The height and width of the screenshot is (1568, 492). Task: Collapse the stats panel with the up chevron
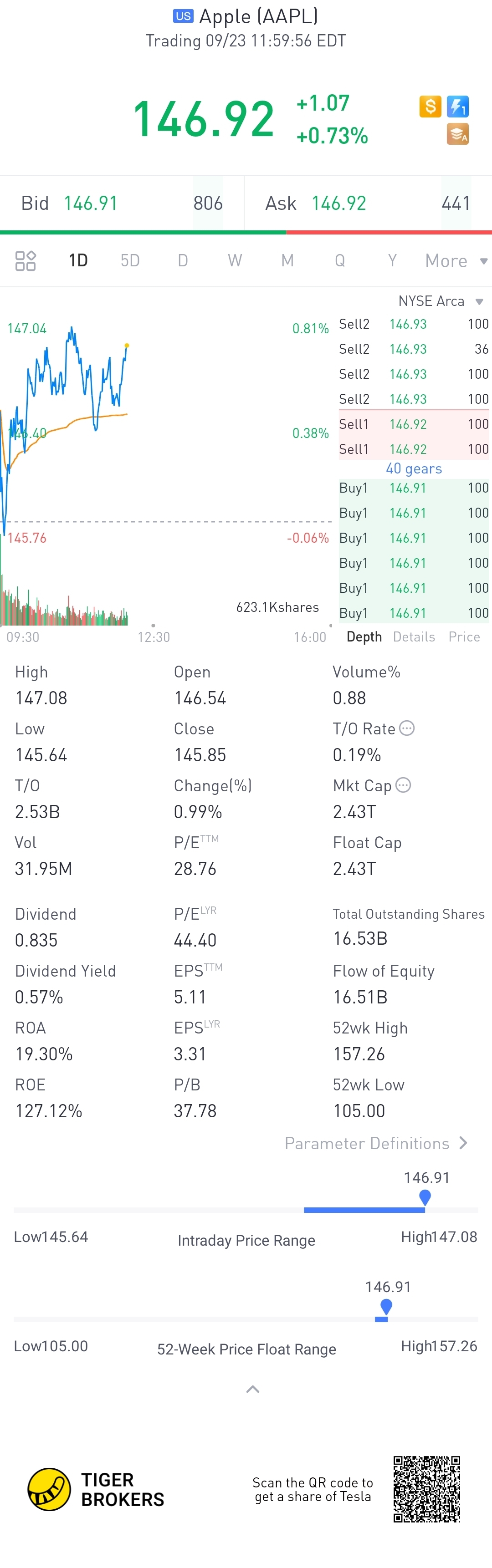[253, 1389]
